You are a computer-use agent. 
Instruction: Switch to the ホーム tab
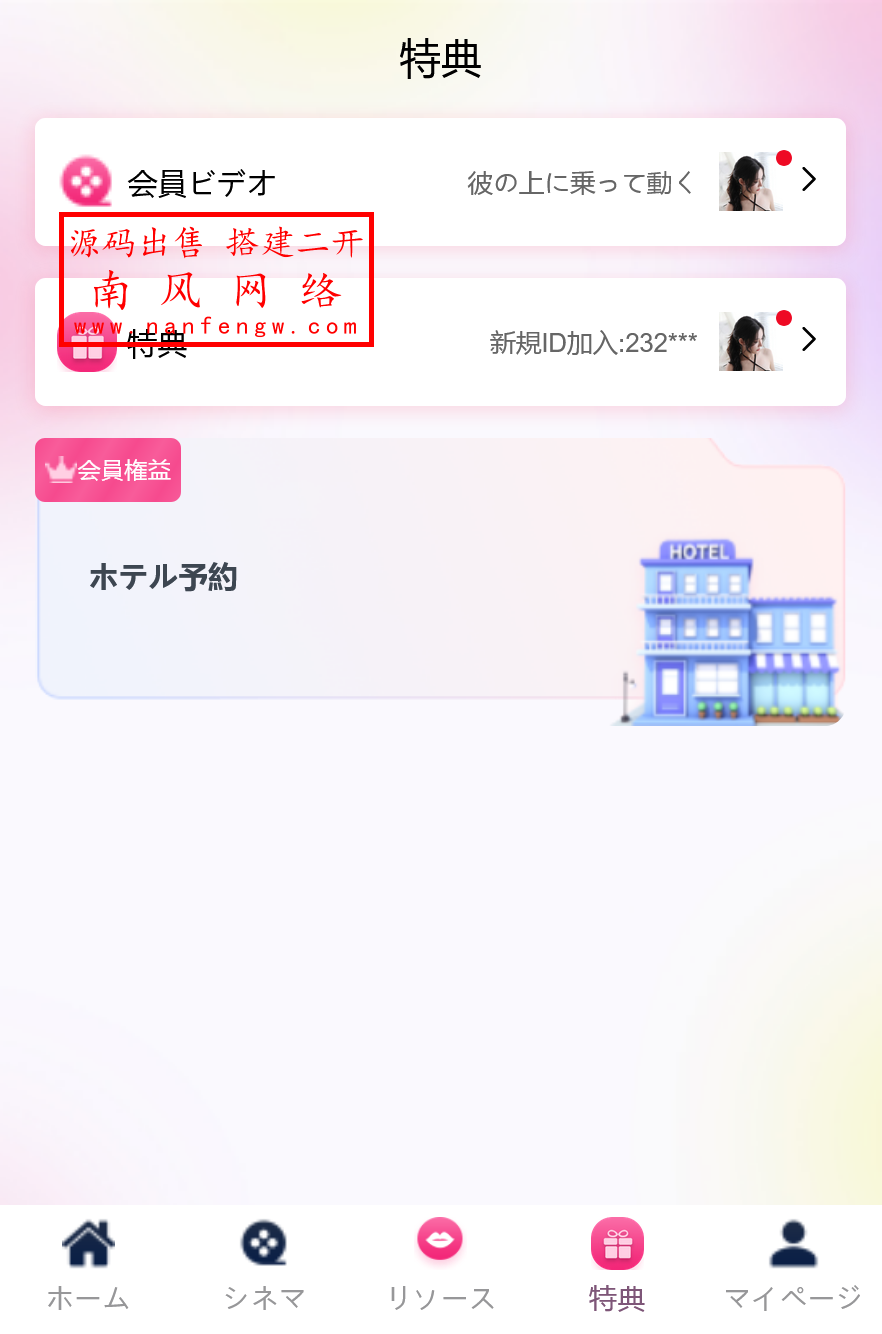[x=88, y=1265]
